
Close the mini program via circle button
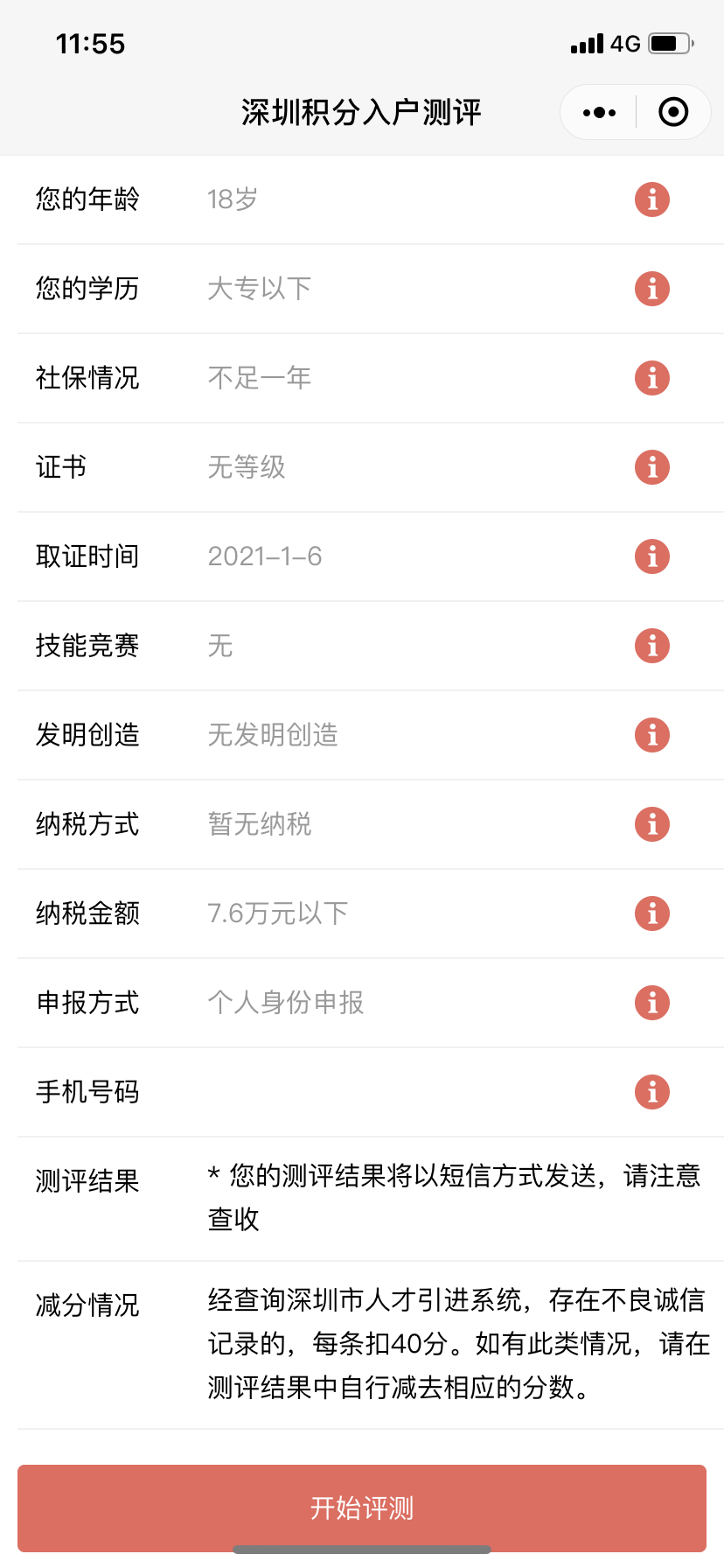pyautogui.click(x=673, y=113)
